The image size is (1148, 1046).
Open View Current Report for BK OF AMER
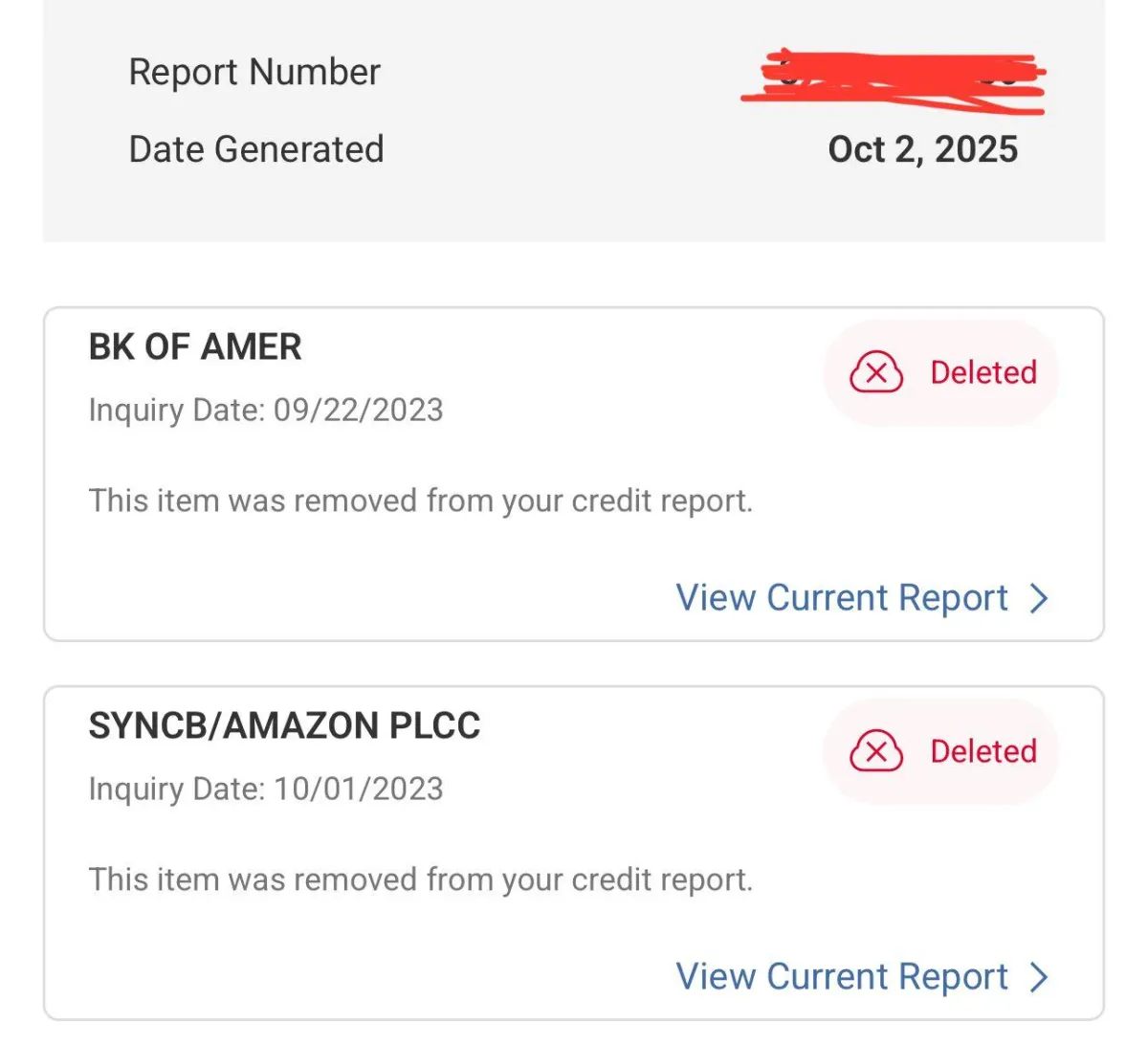pos(861,598)
